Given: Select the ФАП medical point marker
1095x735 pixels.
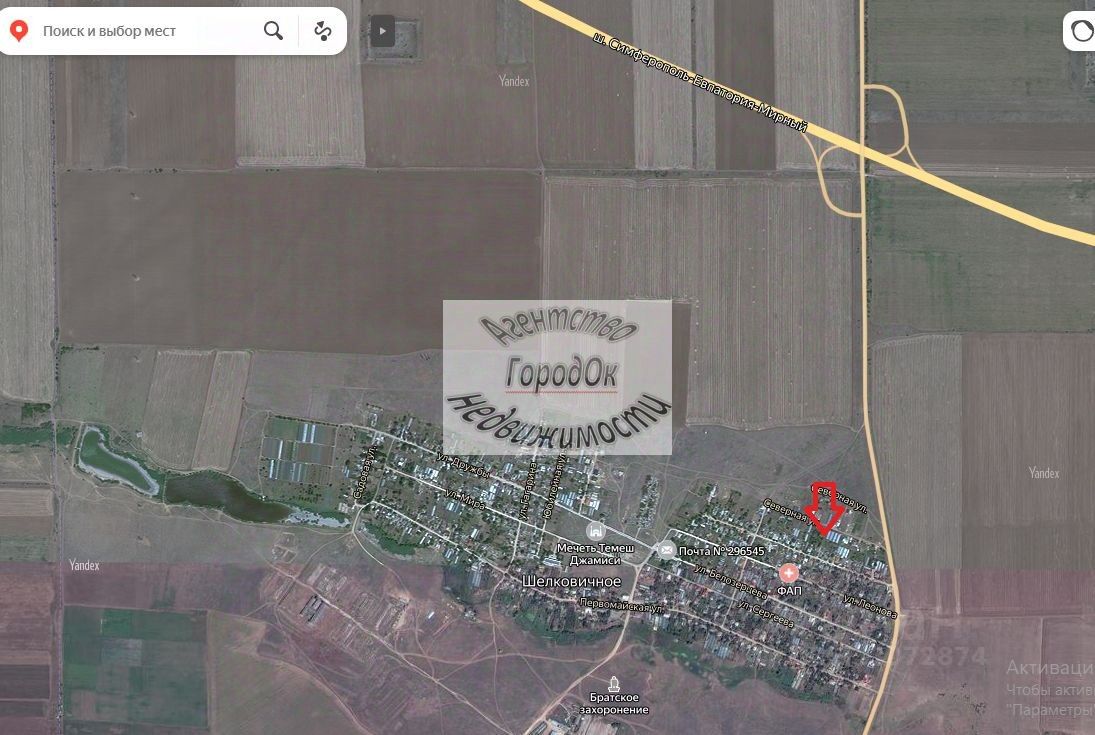Looking at the screenshot, I should pyautogui.click(x=789, y=573).
